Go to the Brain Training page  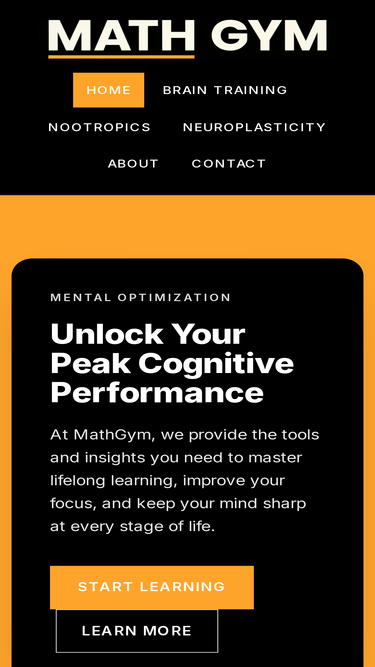pyautogui.click(x=225, y=90)
